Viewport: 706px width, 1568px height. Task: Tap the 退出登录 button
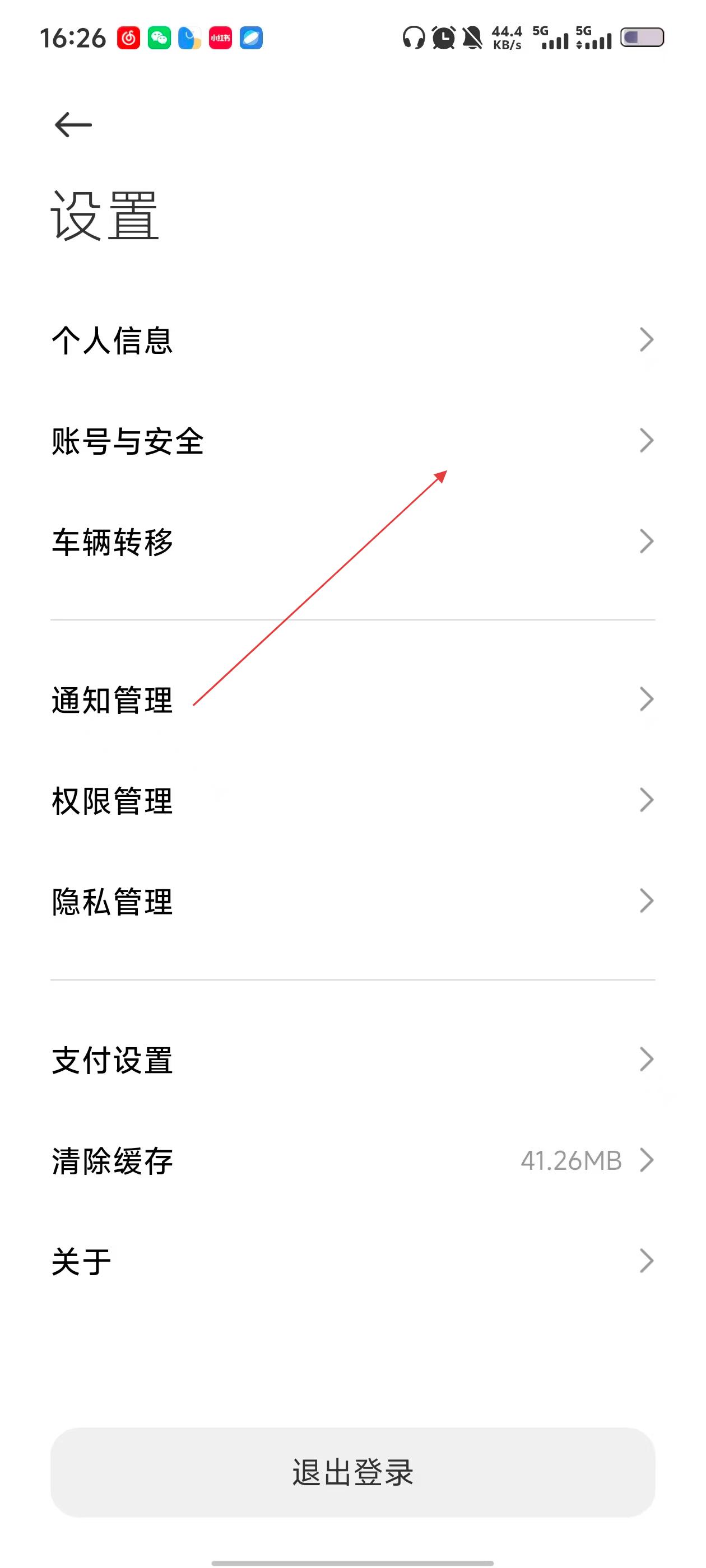[352, 1472]
